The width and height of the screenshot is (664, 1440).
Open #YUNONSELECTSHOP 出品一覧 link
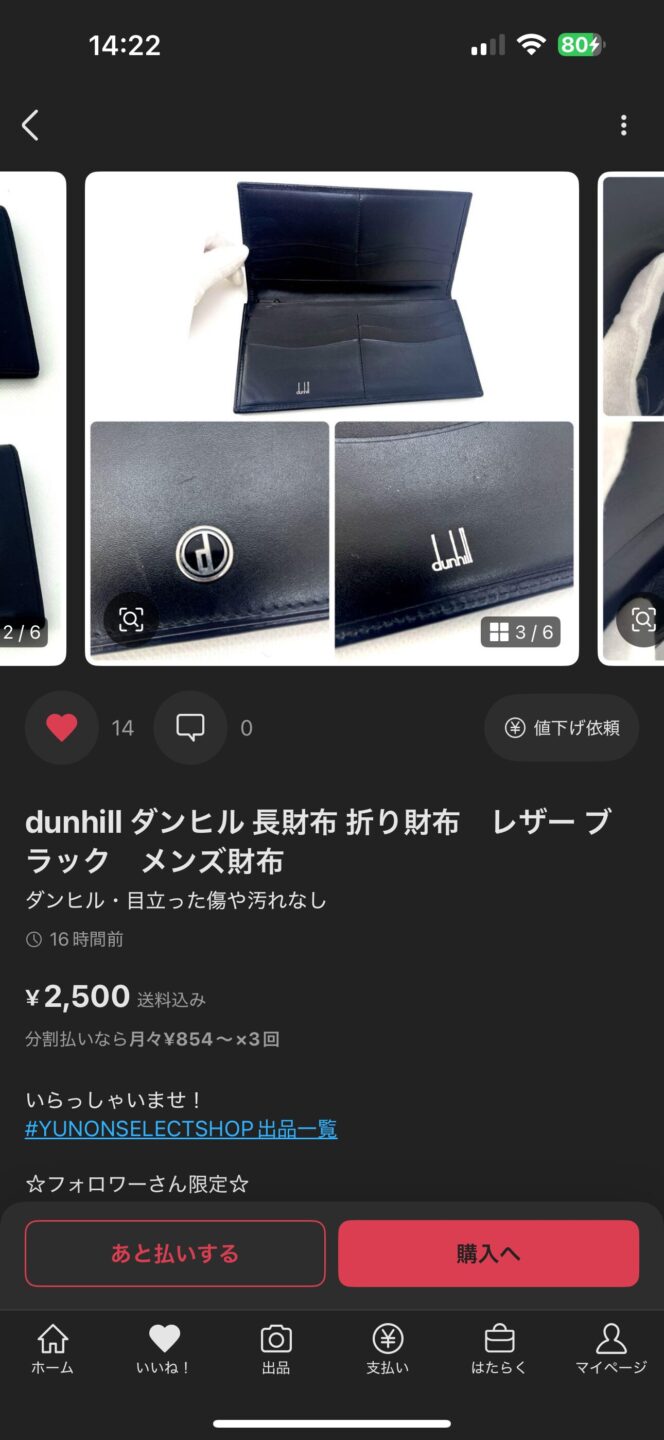click(x=181, y=1129)
